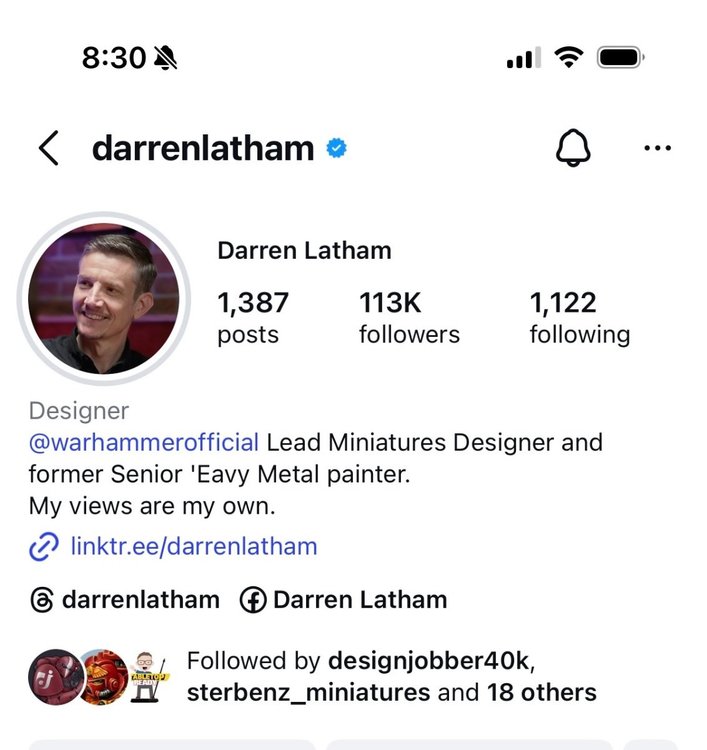Open the linktr.ee/darrenlatham link
The height and width of the screenshot is (750, 707).
193,546
